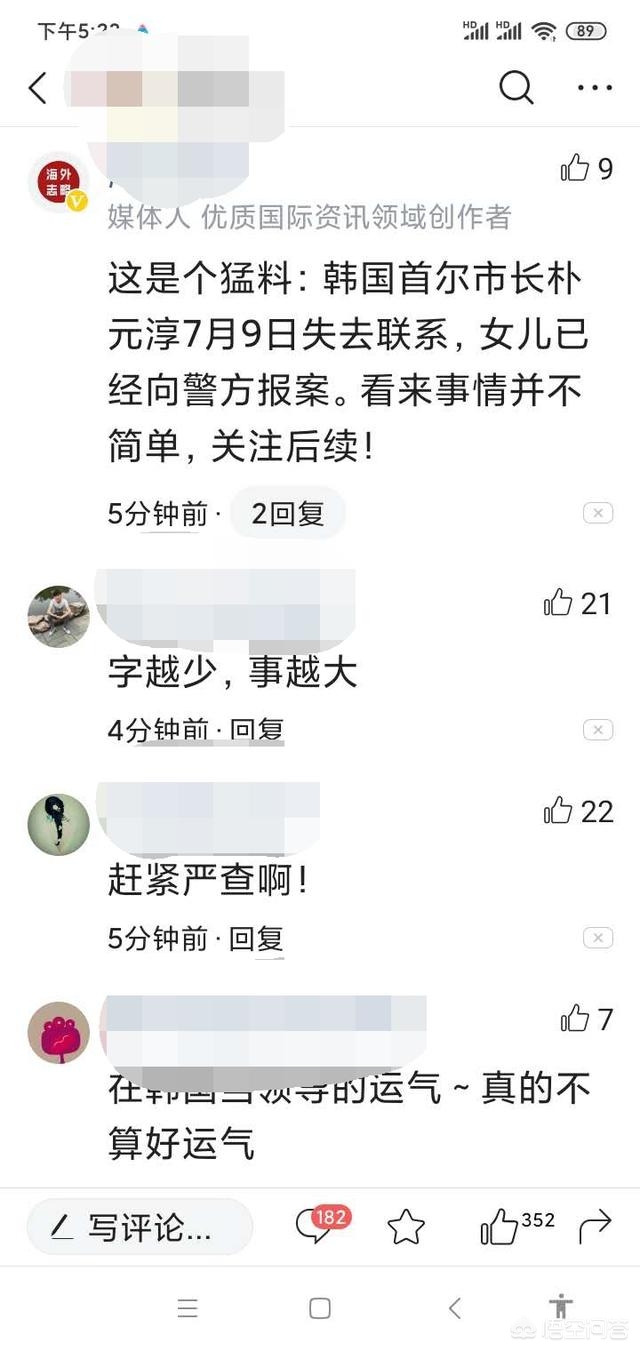
Task: Open the search magnifier icon
Action: tap(516, 88)
